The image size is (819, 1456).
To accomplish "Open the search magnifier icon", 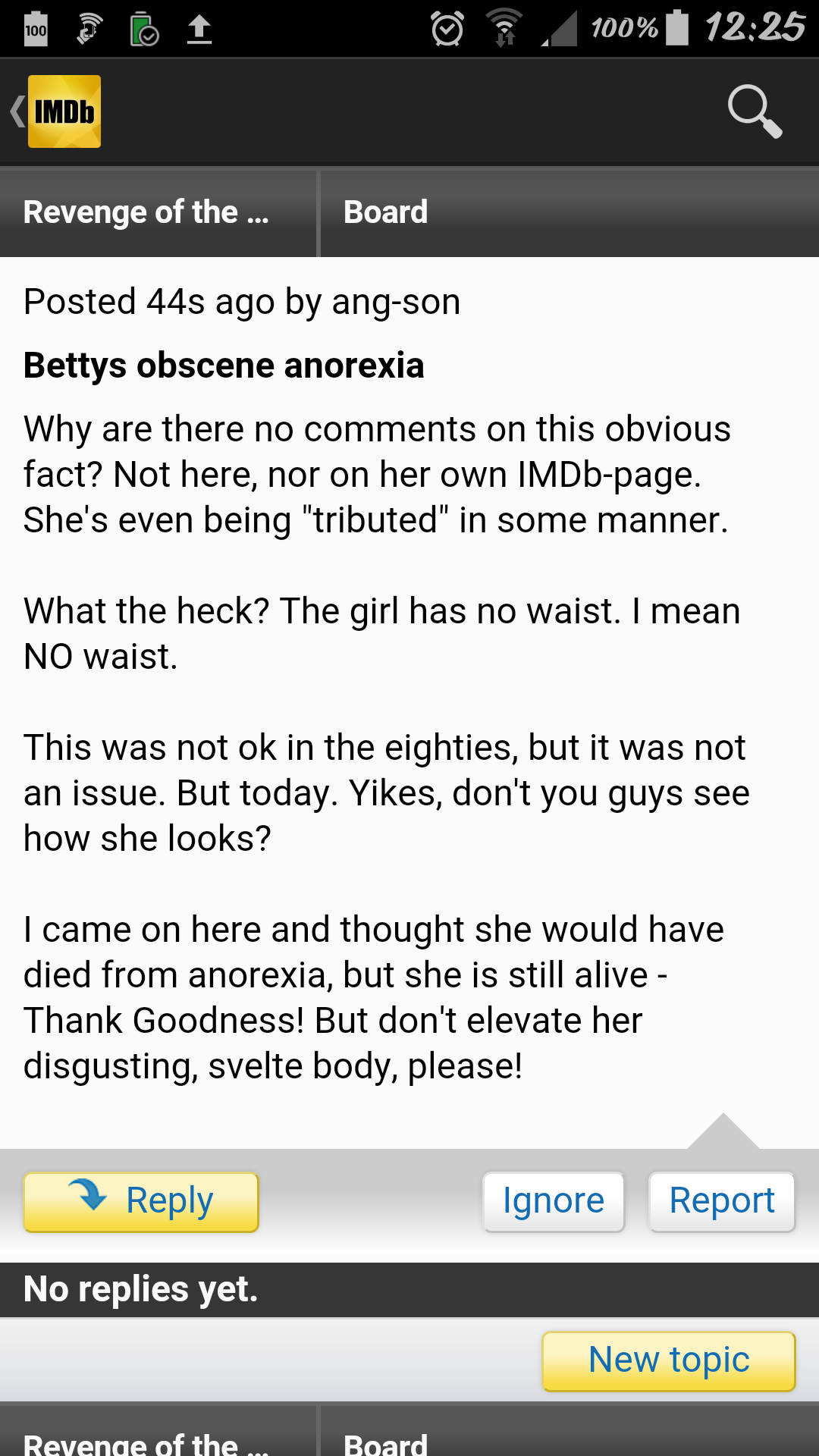I will [754, 111].
